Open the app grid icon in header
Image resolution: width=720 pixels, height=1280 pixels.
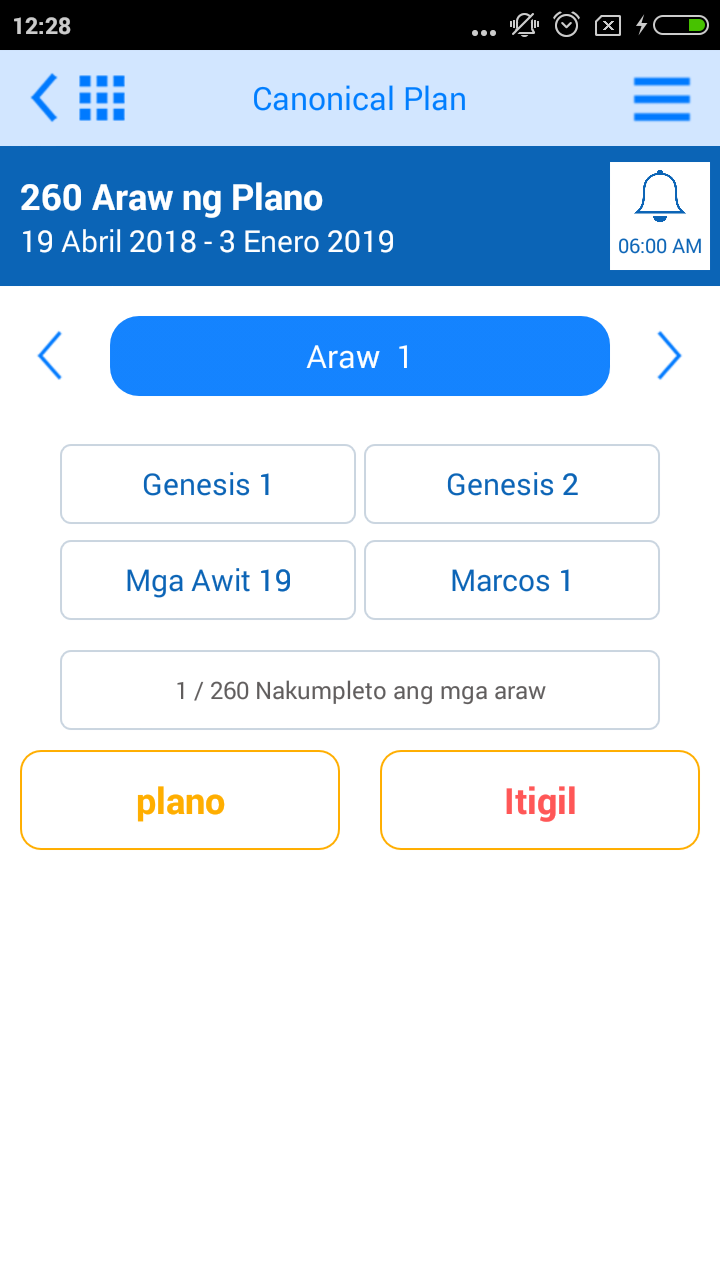point(101,98)
